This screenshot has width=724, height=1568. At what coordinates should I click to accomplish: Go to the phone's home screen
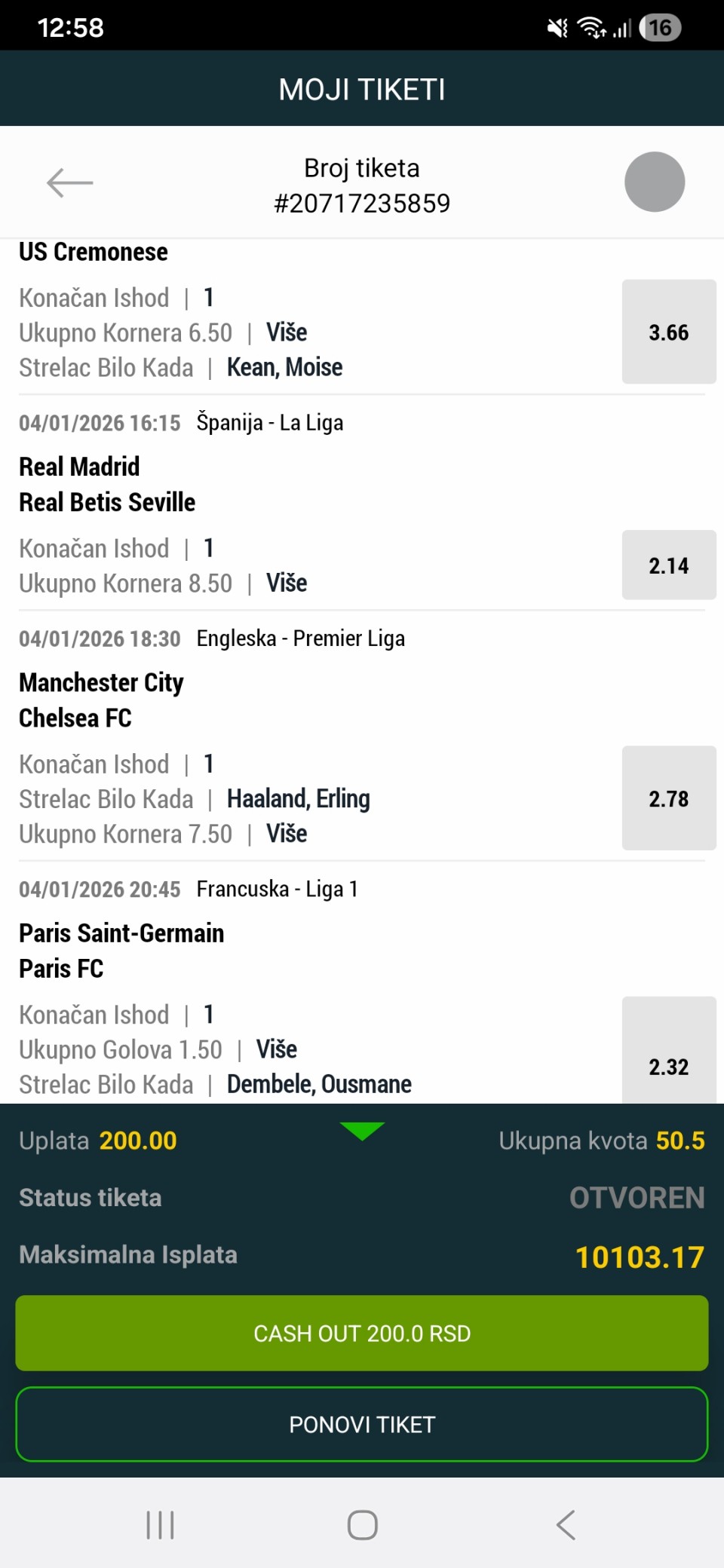[x=362, y=1525]
